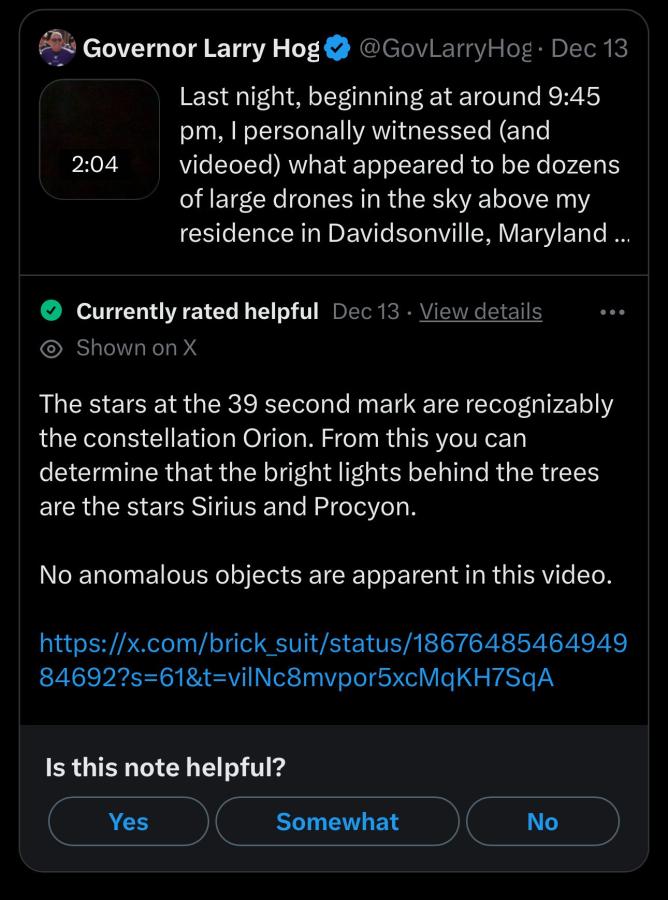
Task: Select No for note helpfulness
Action: click(x=542, y=821)
